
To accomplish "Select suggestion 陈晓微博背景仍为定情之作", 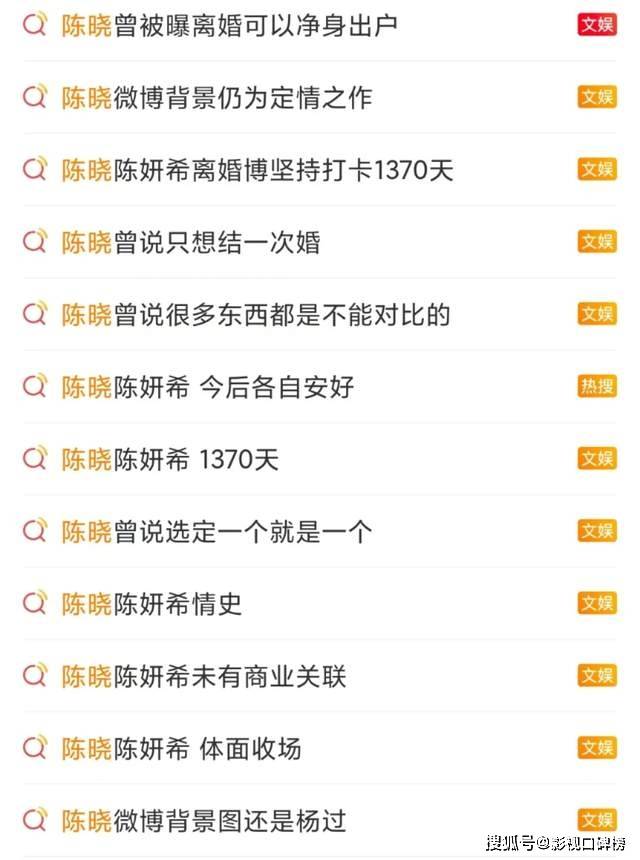I will click(217, 97).
